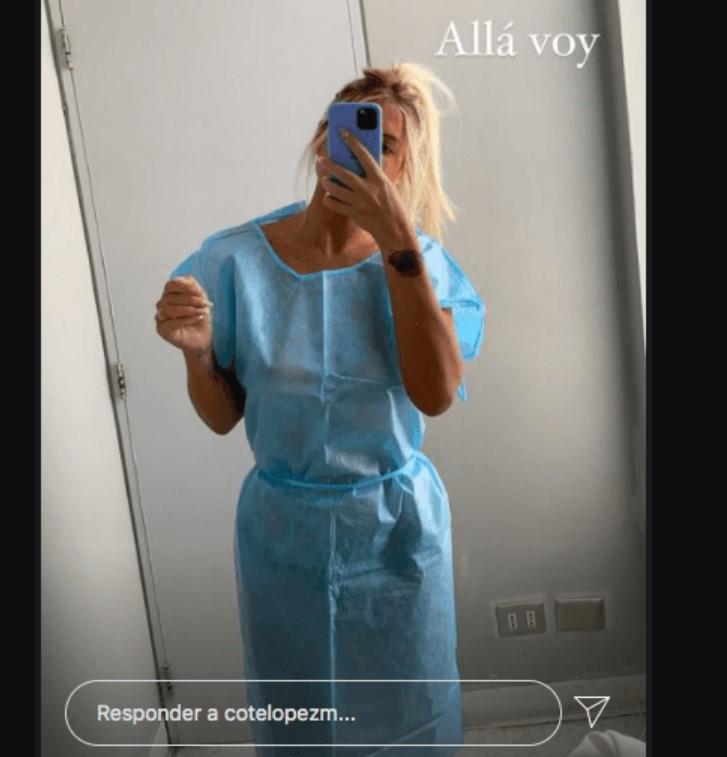
Task: Share this story via the paper plane icon
Action: pyautogui.click(x=592, y=710)
